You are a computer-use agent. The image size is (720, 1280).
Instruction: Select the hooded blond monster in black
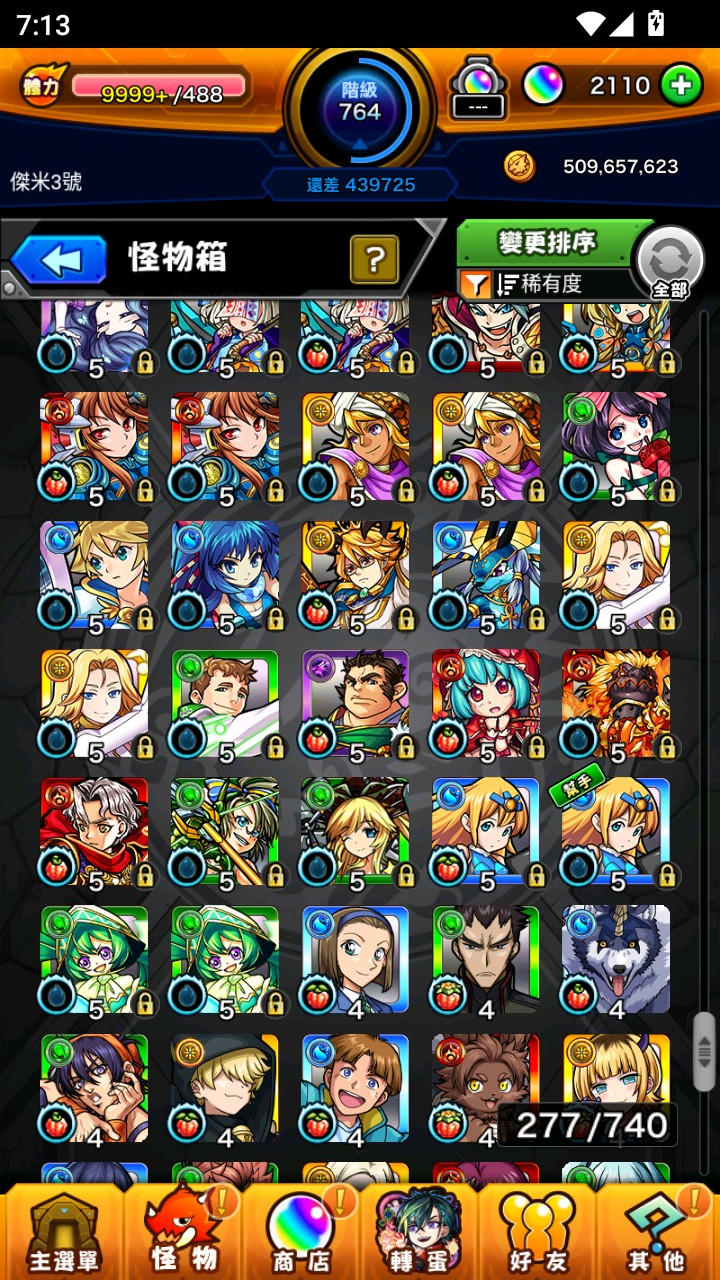pos(225,1088)
